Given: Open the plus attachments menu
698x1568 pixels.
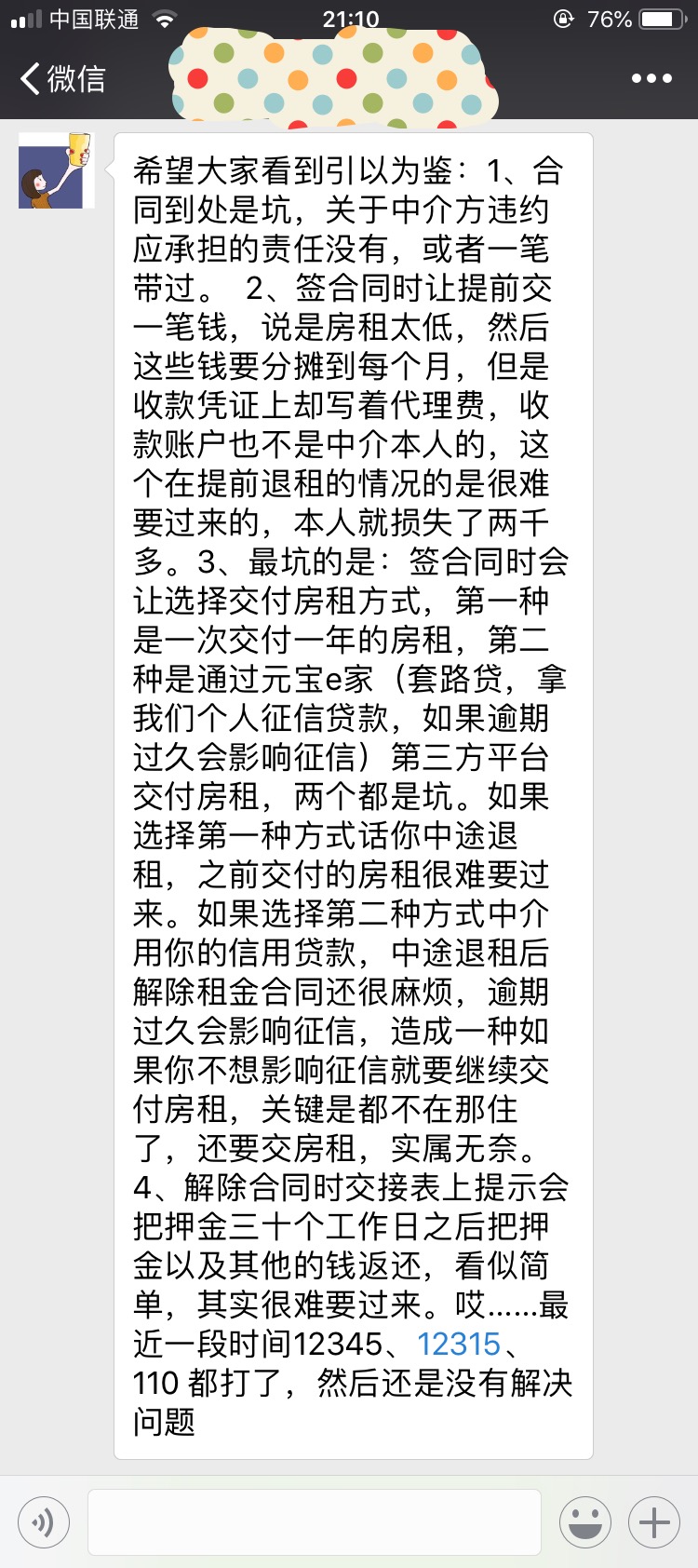Looking at the screenshot, I should tap(654, 1522).
